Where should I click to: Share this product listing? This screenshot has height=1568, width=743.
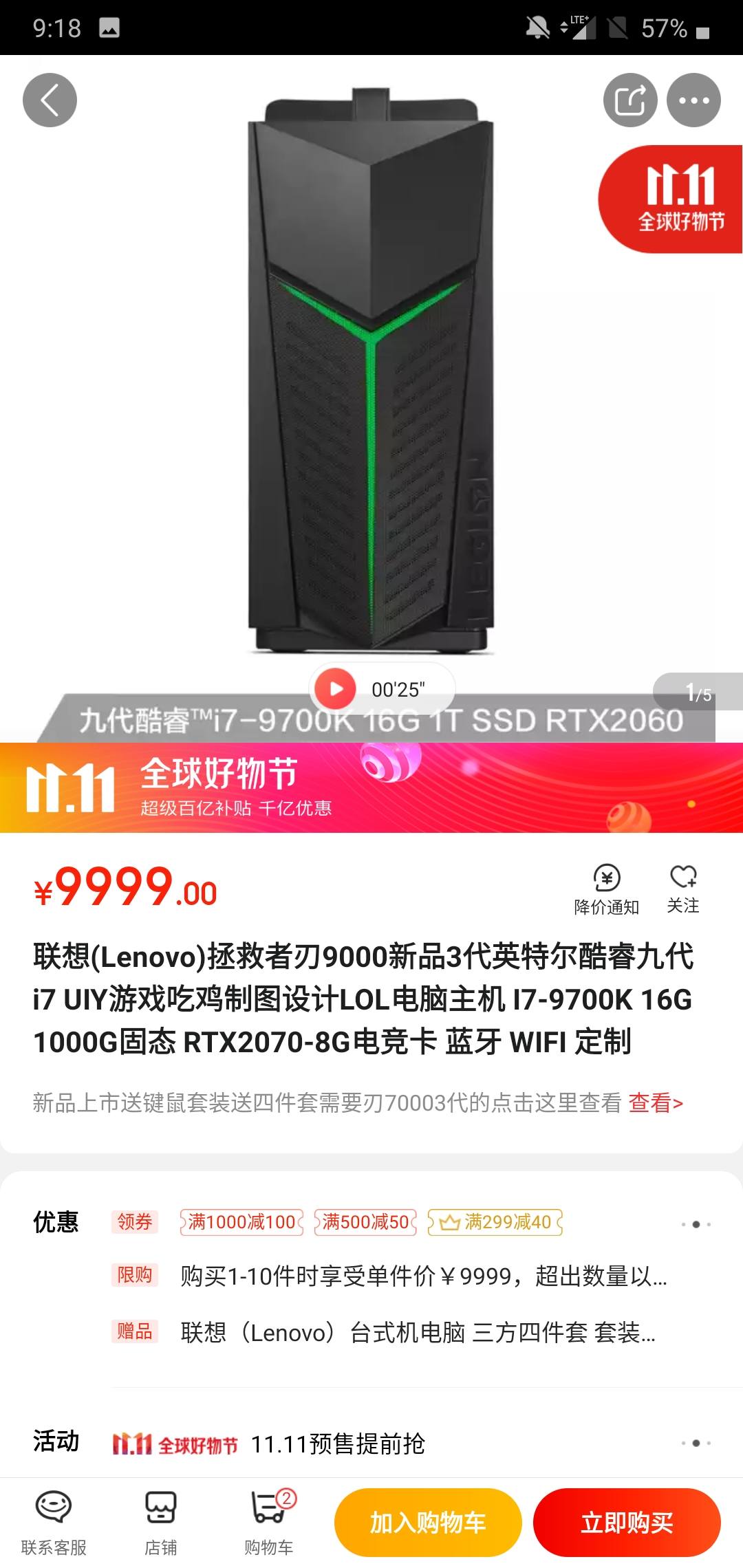pyautogui.click(x=630, y=100)
